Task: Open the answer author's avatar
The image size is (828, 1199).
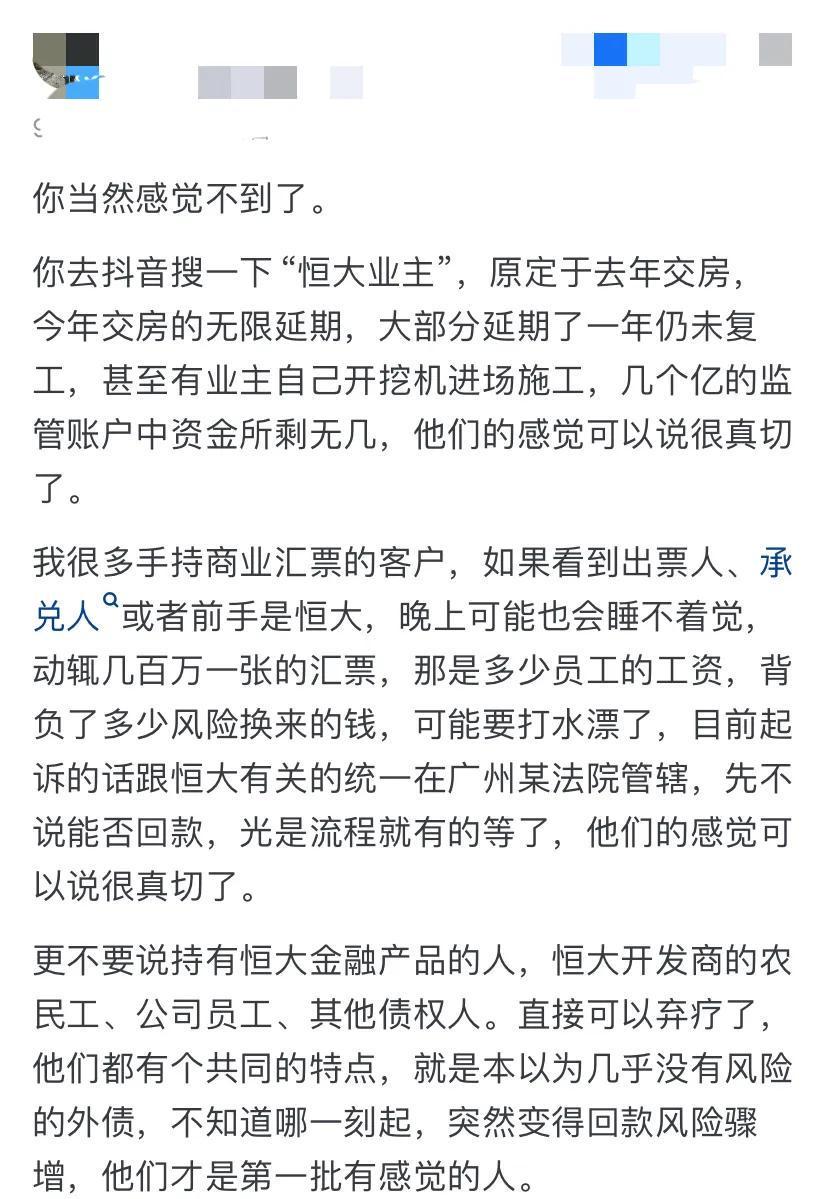Action: [x=66, y=66]
